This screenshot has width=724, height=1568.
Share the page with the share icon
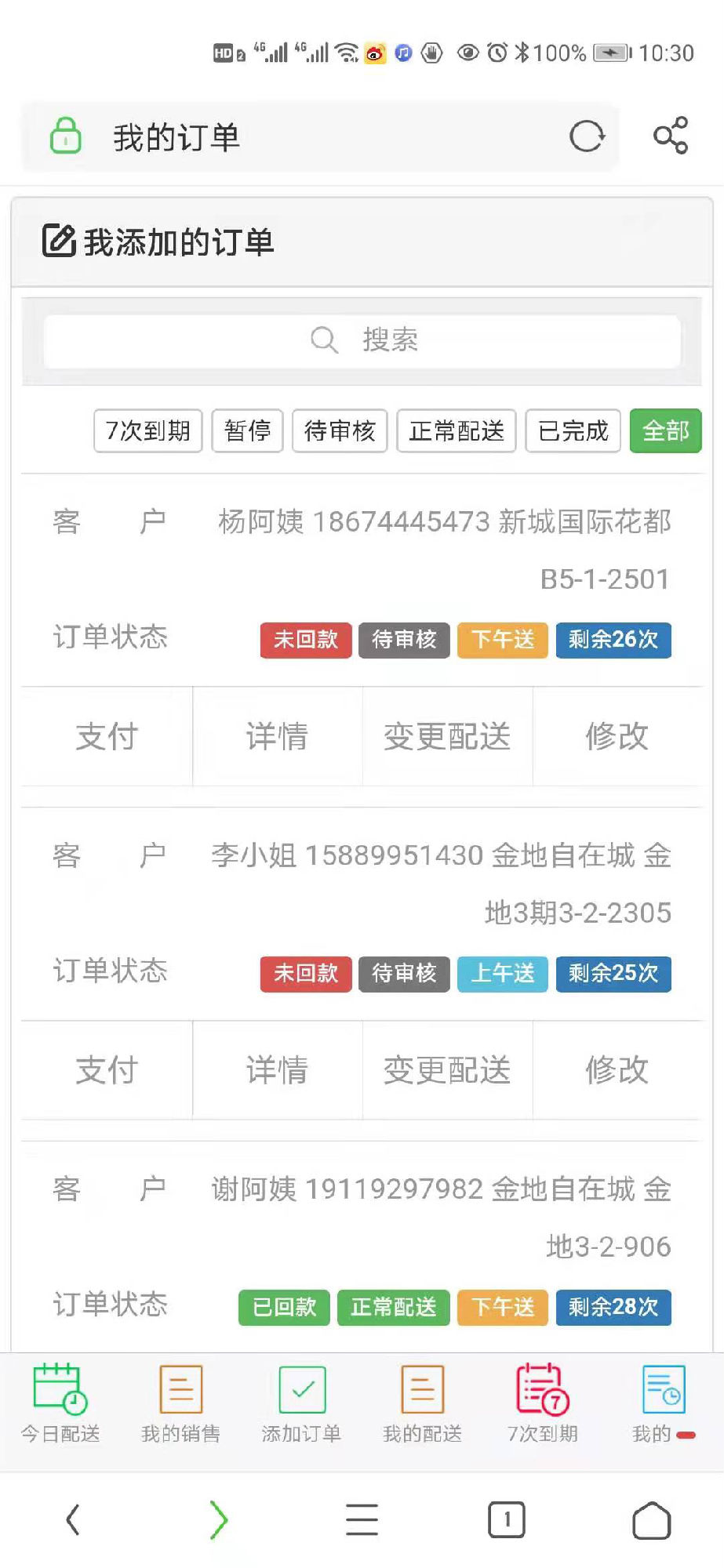(x=671, y=136)
